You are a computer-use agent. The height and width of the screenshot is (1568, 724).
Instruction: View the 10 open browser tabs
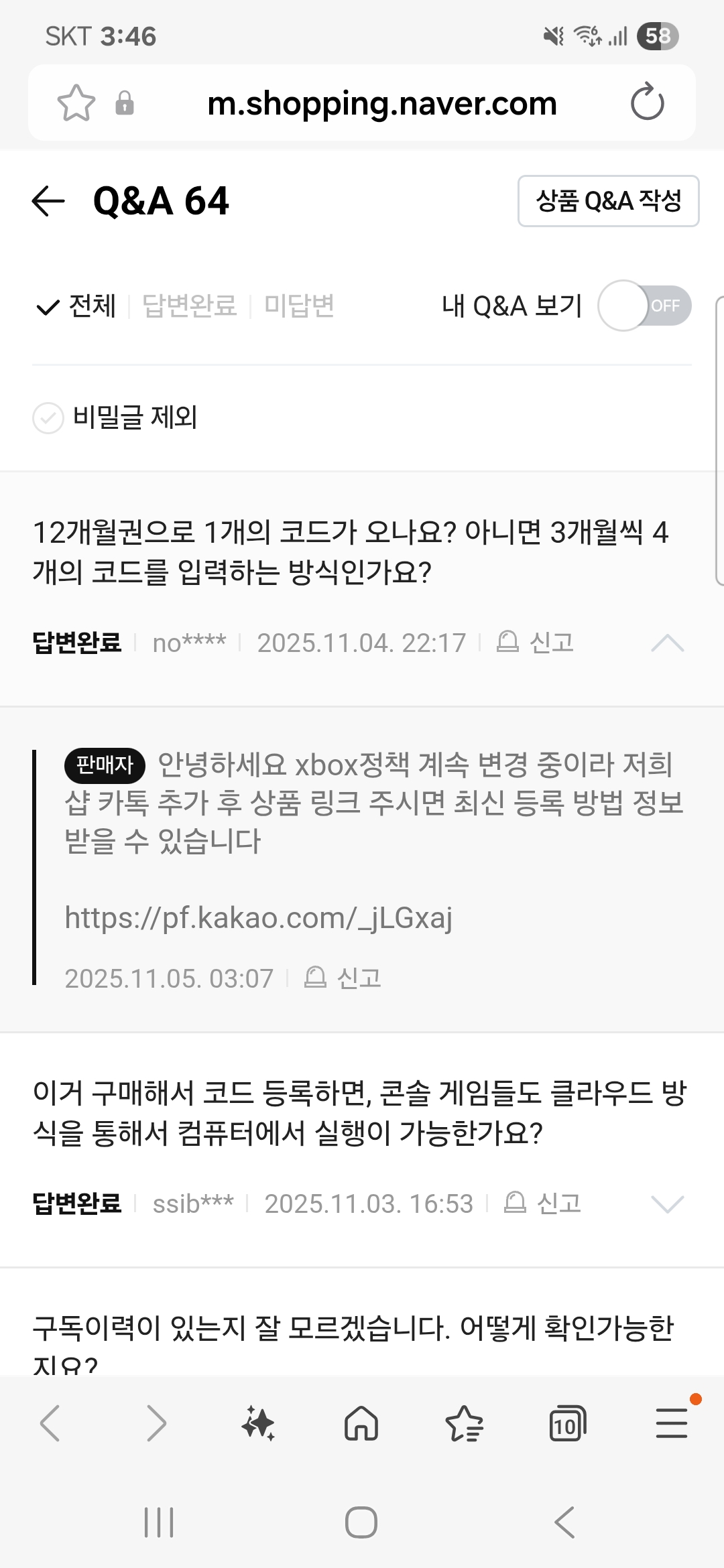(x=567, y=1423)
